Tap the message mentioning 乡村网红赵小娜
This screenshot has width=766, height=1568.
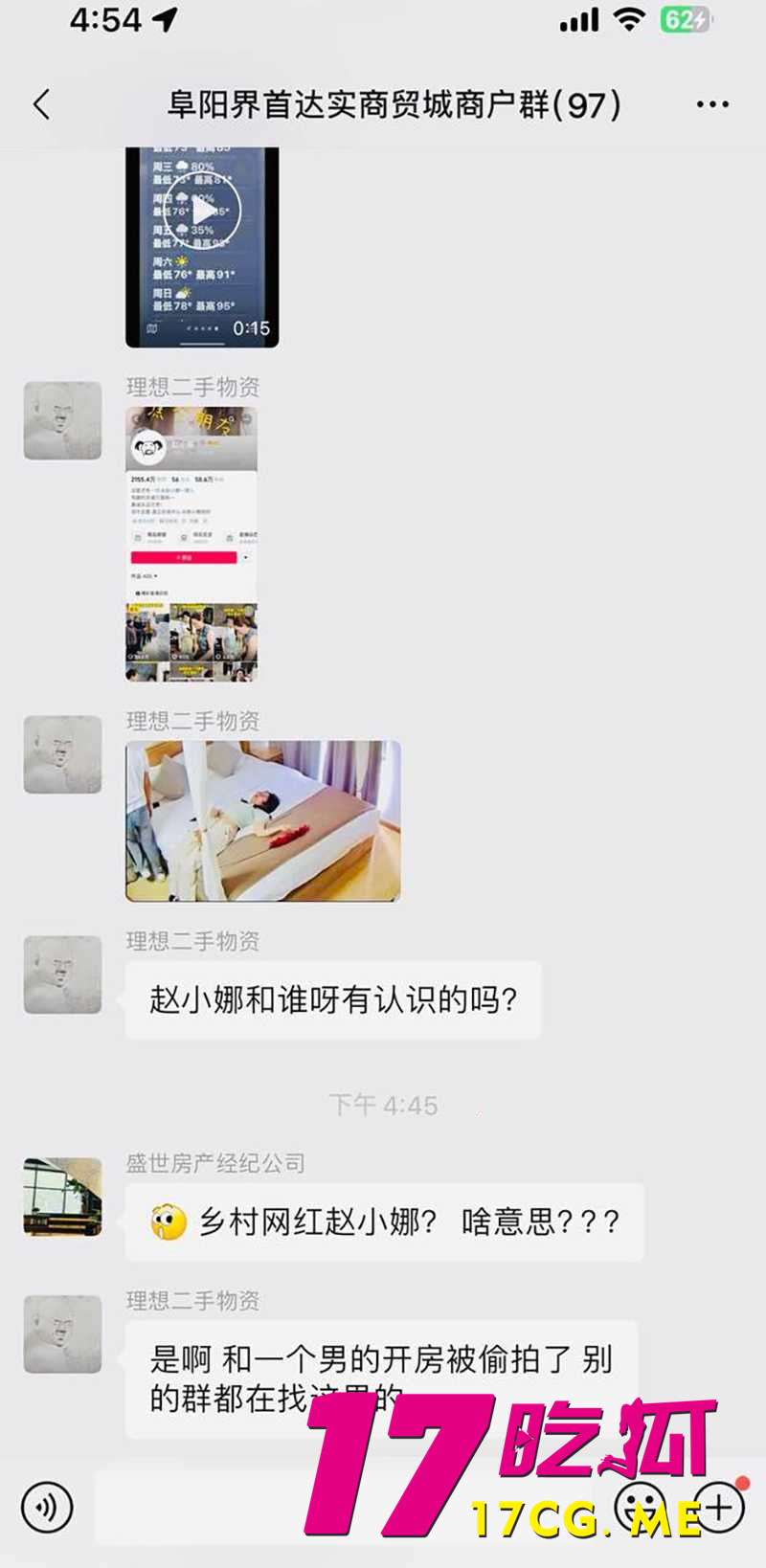pyautogui.click(x=383, y=1221)
